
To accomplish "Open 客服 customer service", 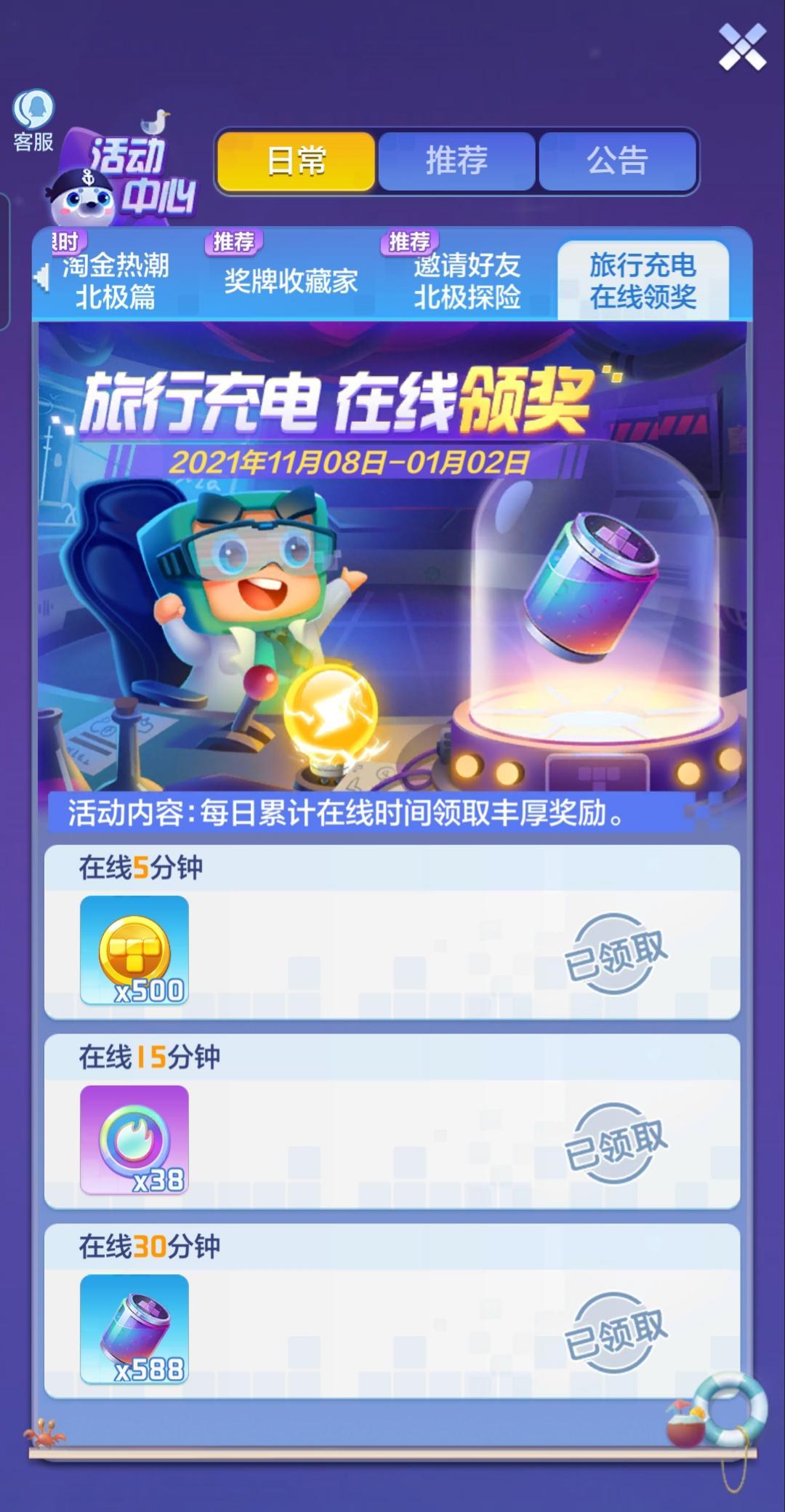I will (33, 120).
